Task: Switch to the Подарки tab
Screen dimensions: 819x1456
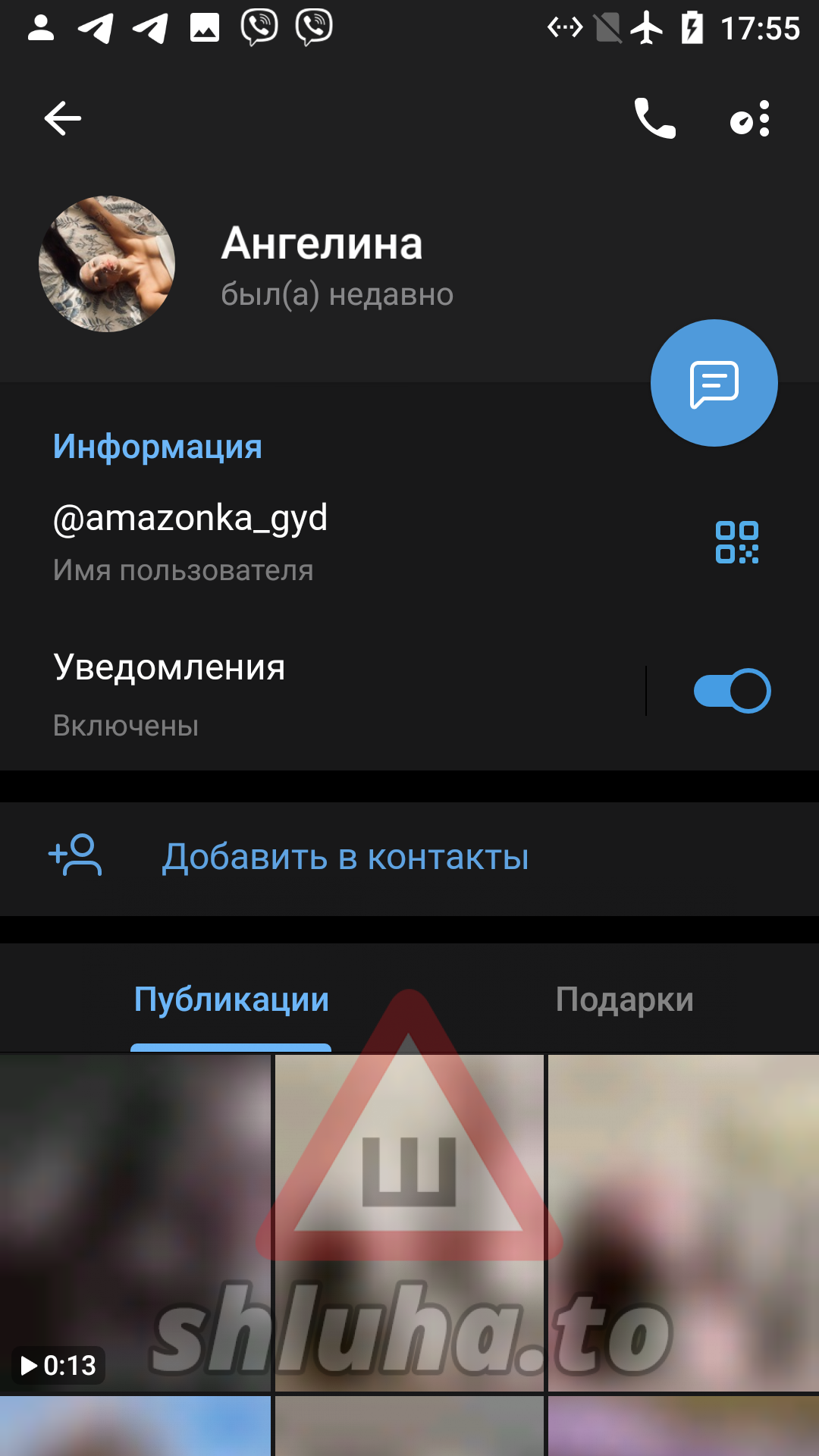Action: coord(624,999)
